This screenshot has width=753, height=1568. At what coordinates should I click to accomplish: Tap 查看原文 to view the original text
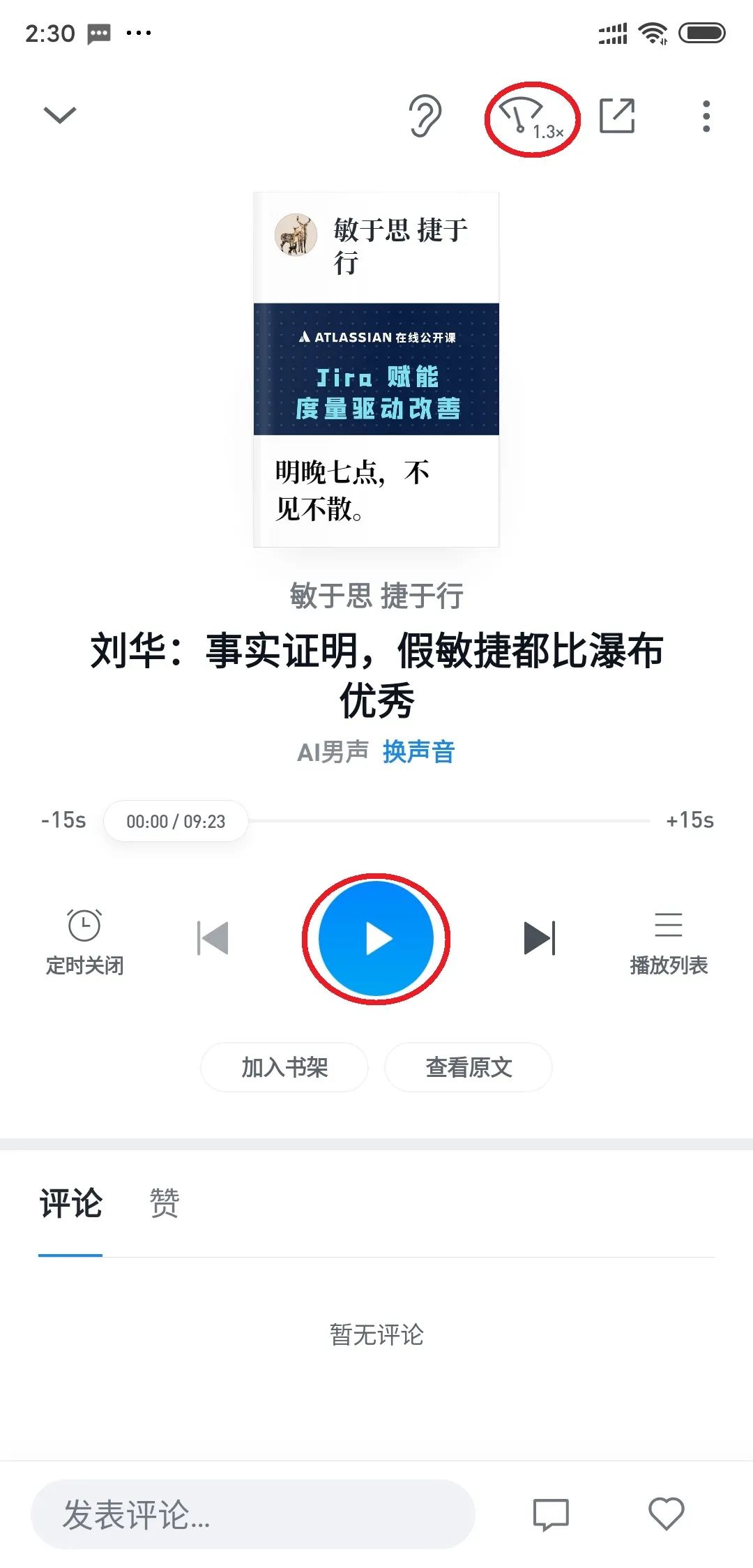pos(469,1067)
